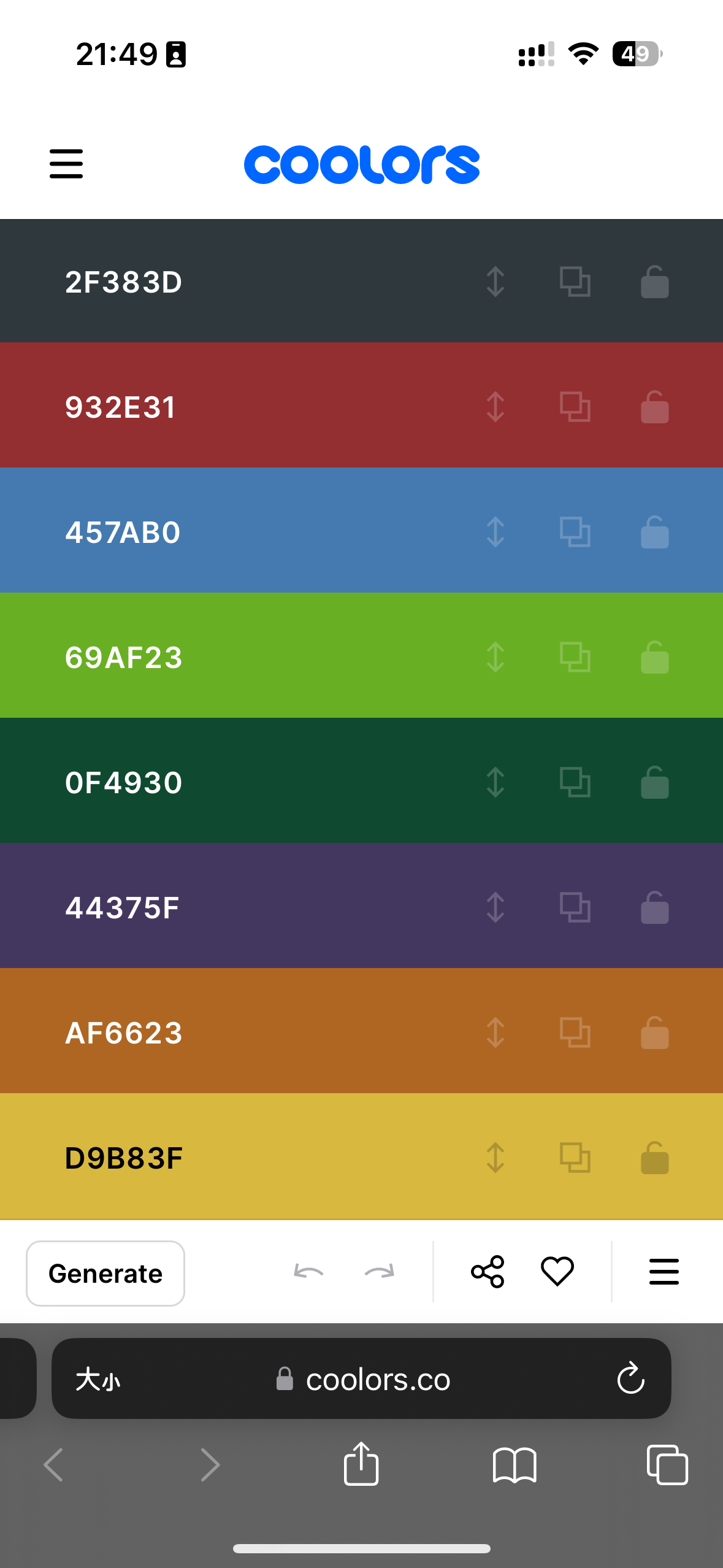Open Safari's share sheet
Viewport: 723px width, 1568px height.
(361, 1464)
